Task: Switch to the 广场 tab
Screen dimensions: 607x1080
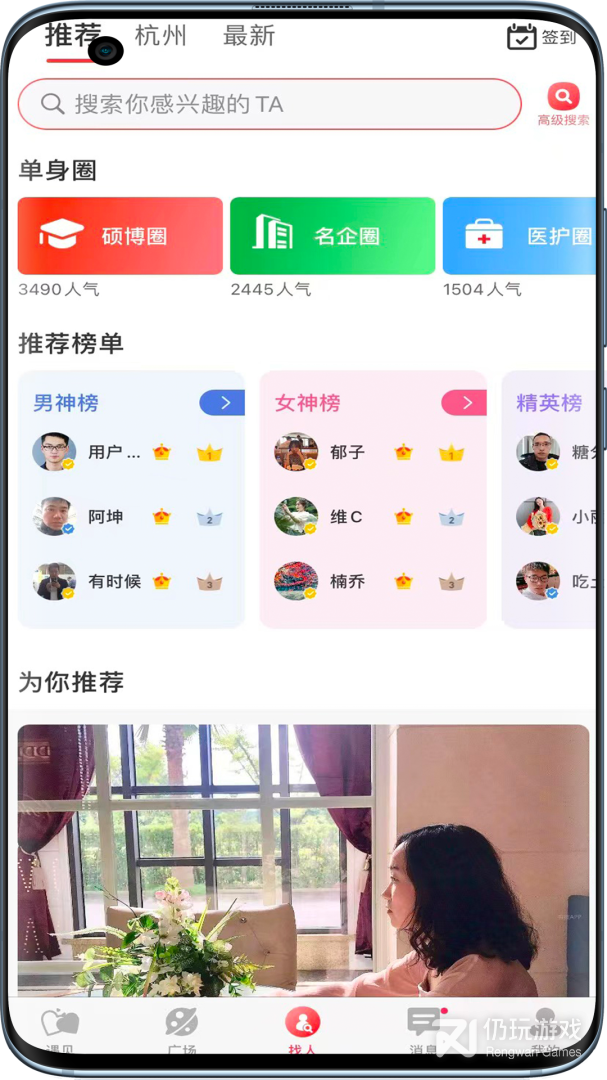Action: point(181,1028)
